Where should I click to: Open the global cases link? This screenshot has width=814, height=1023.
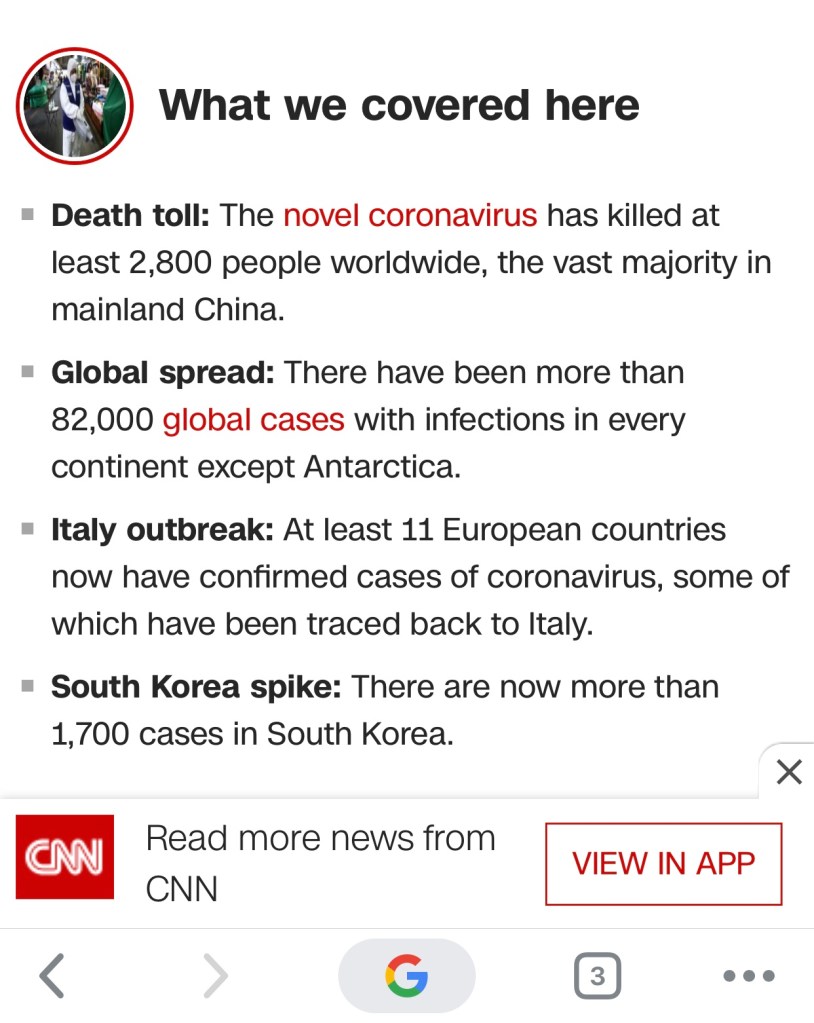click(x=253, y=420)
